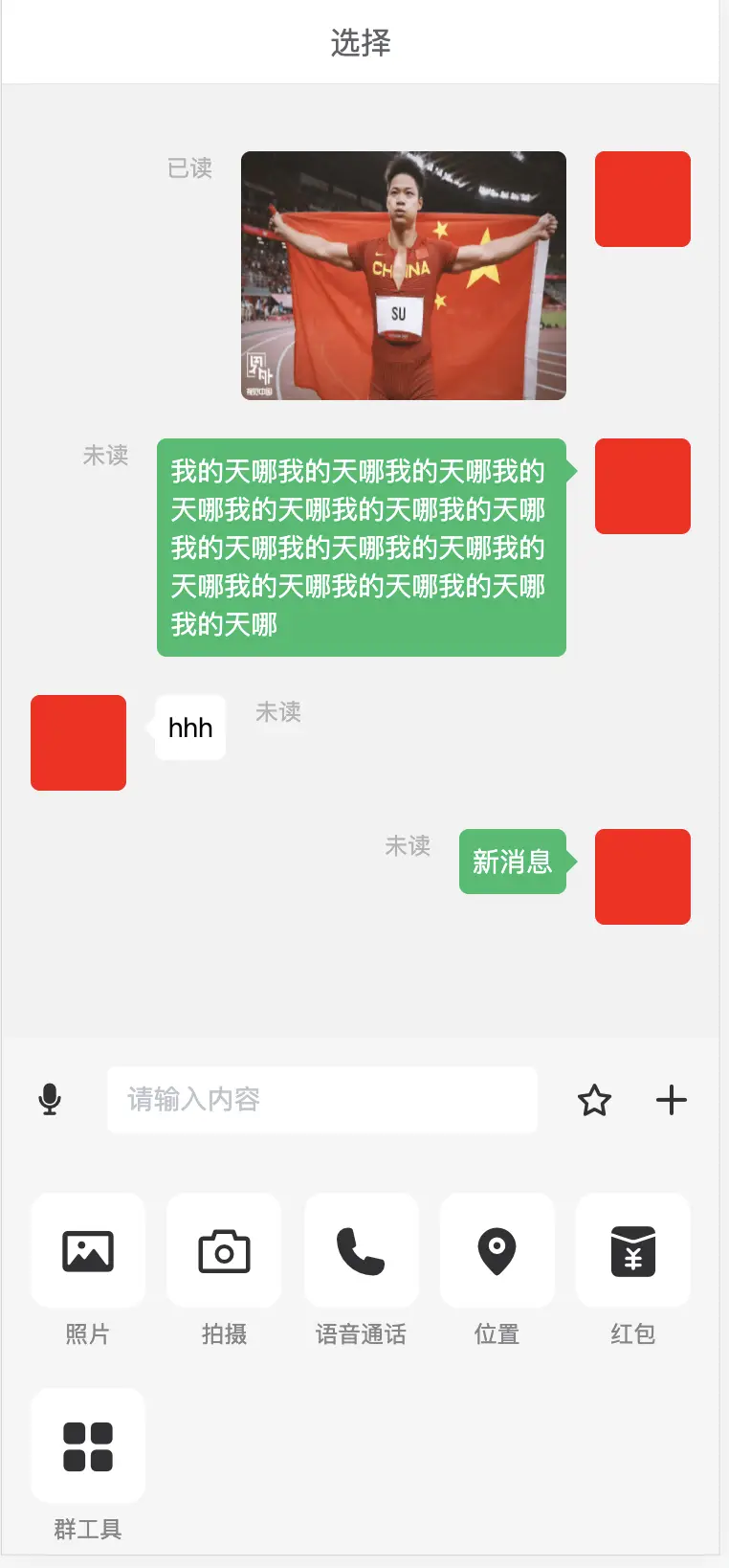Image resolution: width=729 pixels, height=1568 pixels.
Task: Open the 群工具 group tools
Action: [88, 1446]
